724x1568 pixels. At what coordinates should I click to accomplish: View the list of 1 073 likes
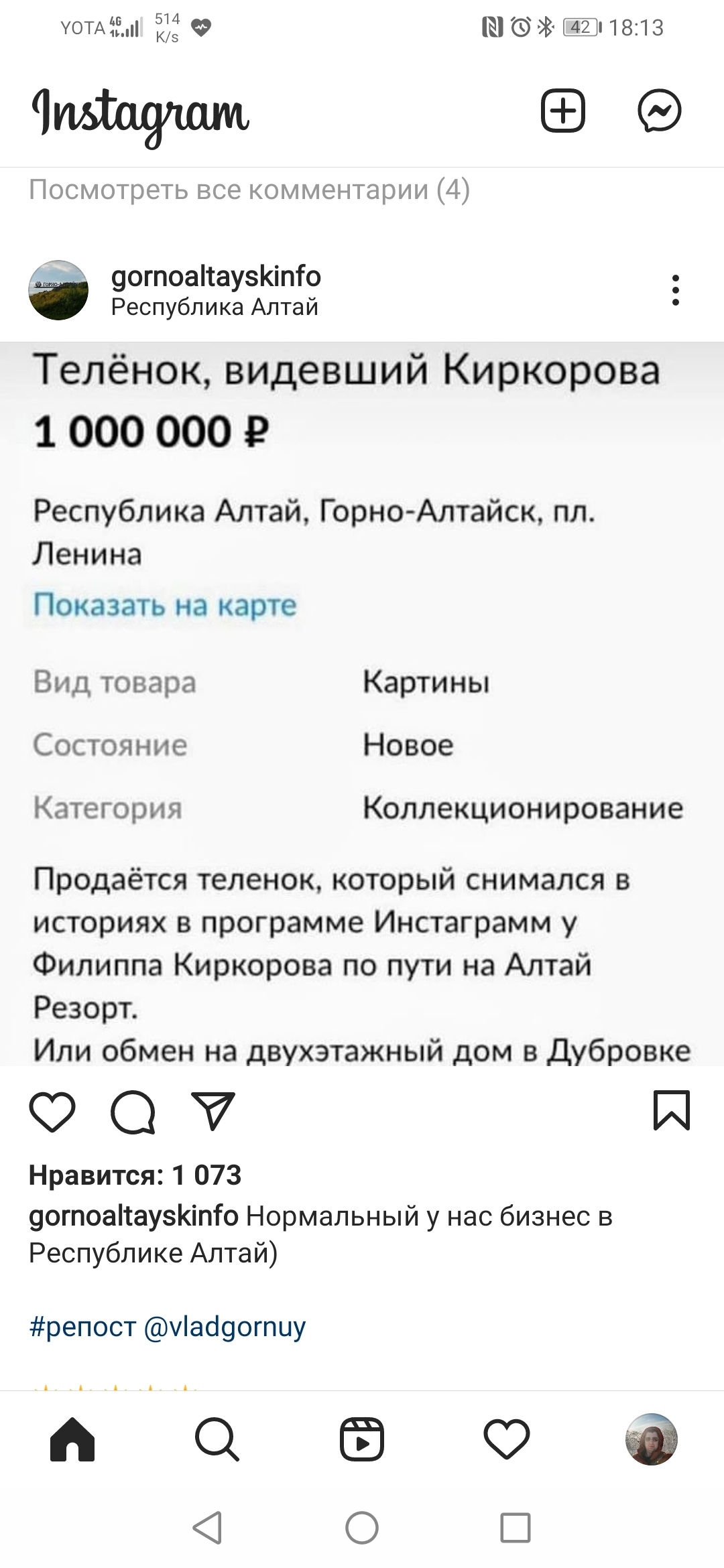tap(135, 1175)
